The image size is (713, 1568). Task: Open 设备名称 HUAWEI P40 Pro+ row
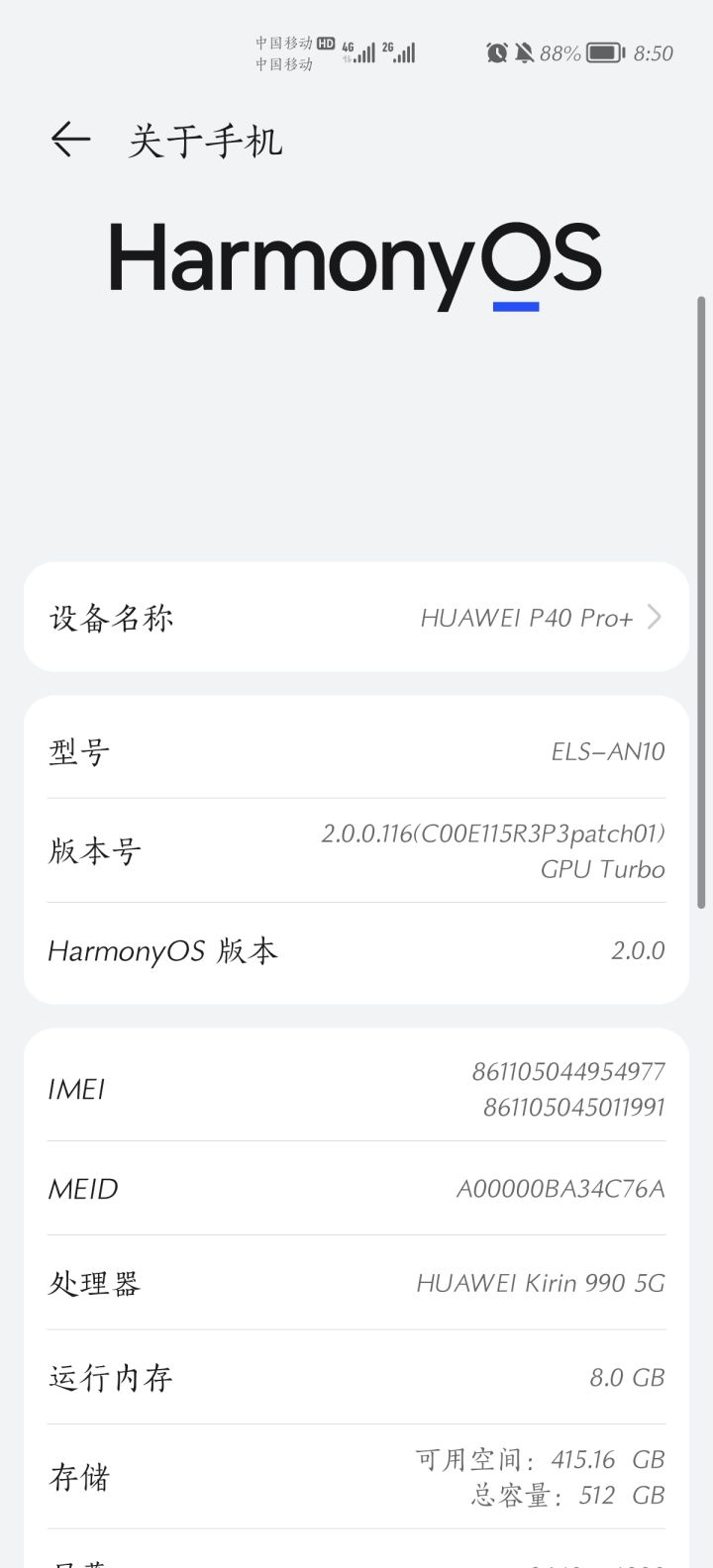[x=356, y=618]
